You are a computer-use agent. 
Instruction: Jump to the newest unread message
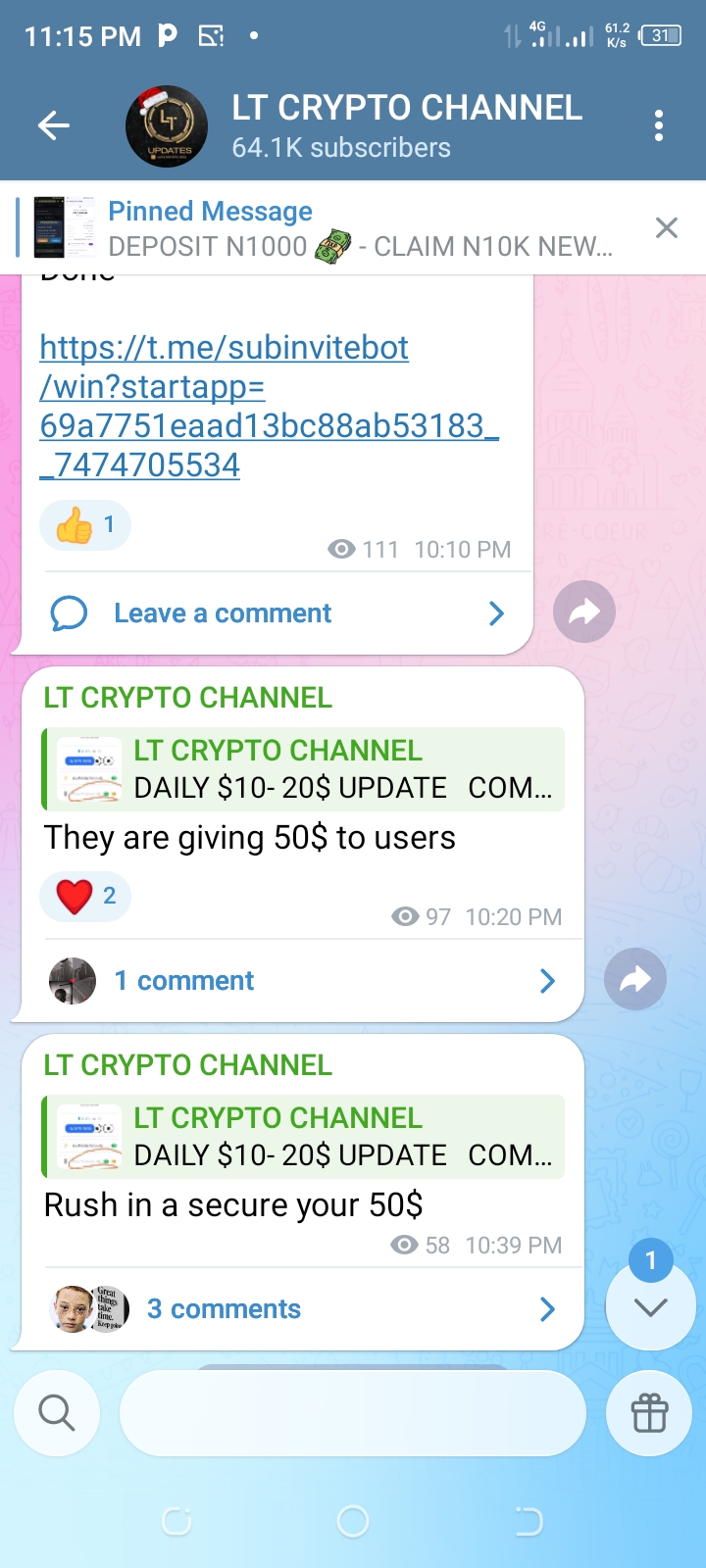pos(650,1306)
